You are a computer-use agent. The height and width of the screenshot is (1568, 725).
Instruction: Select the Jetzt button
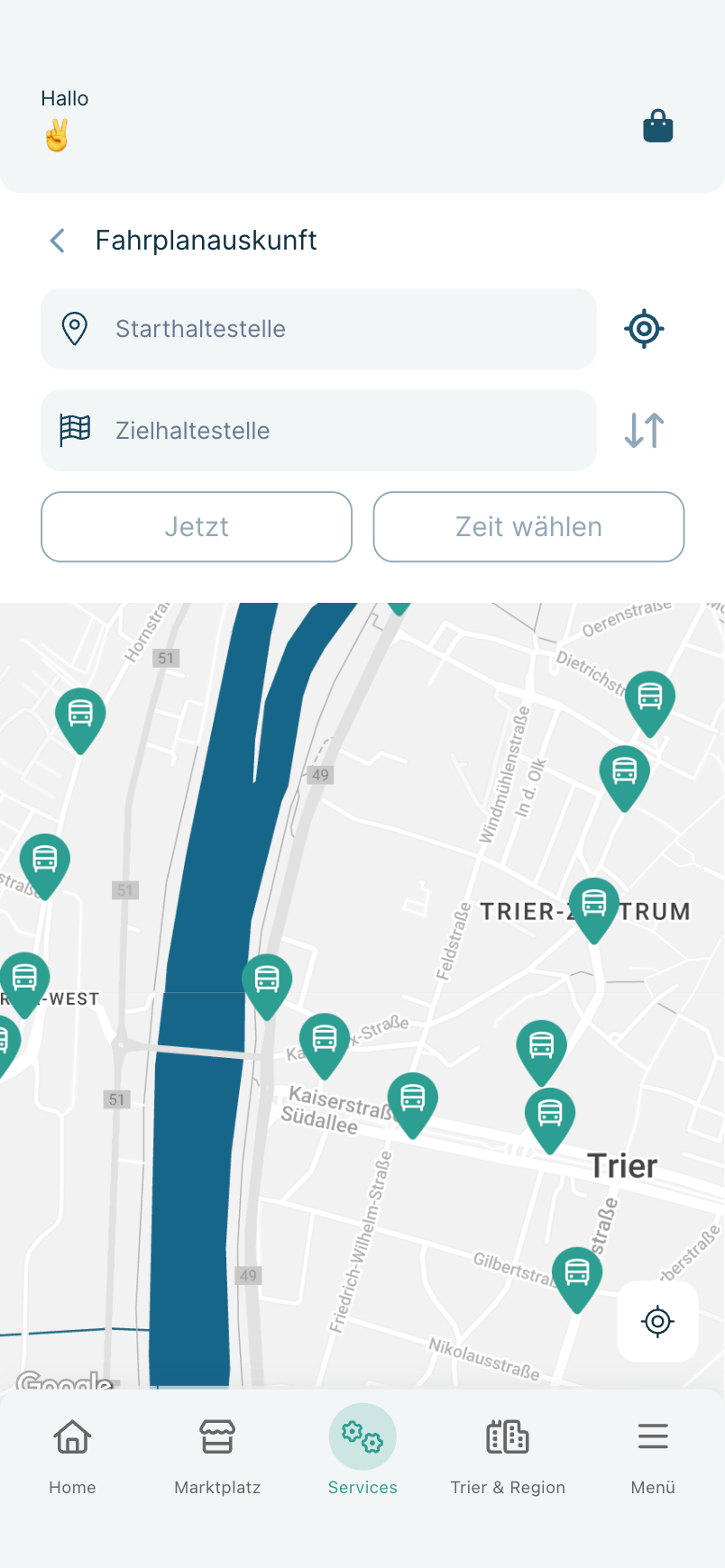click(x=197, y=527)
